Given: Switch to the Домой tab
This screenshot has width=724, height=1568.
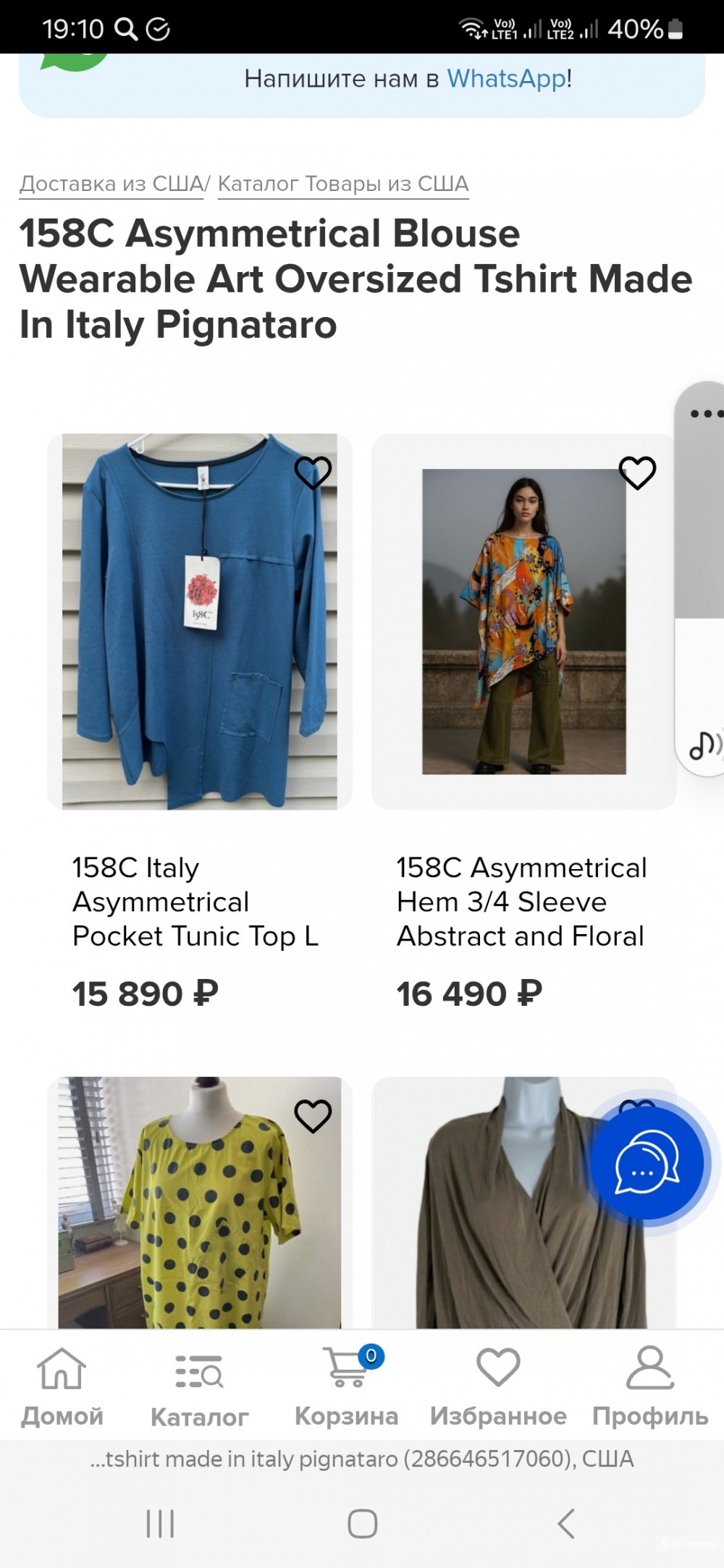Looking at the screenshot, I should pyautogui.click(x=62, y=1386).
